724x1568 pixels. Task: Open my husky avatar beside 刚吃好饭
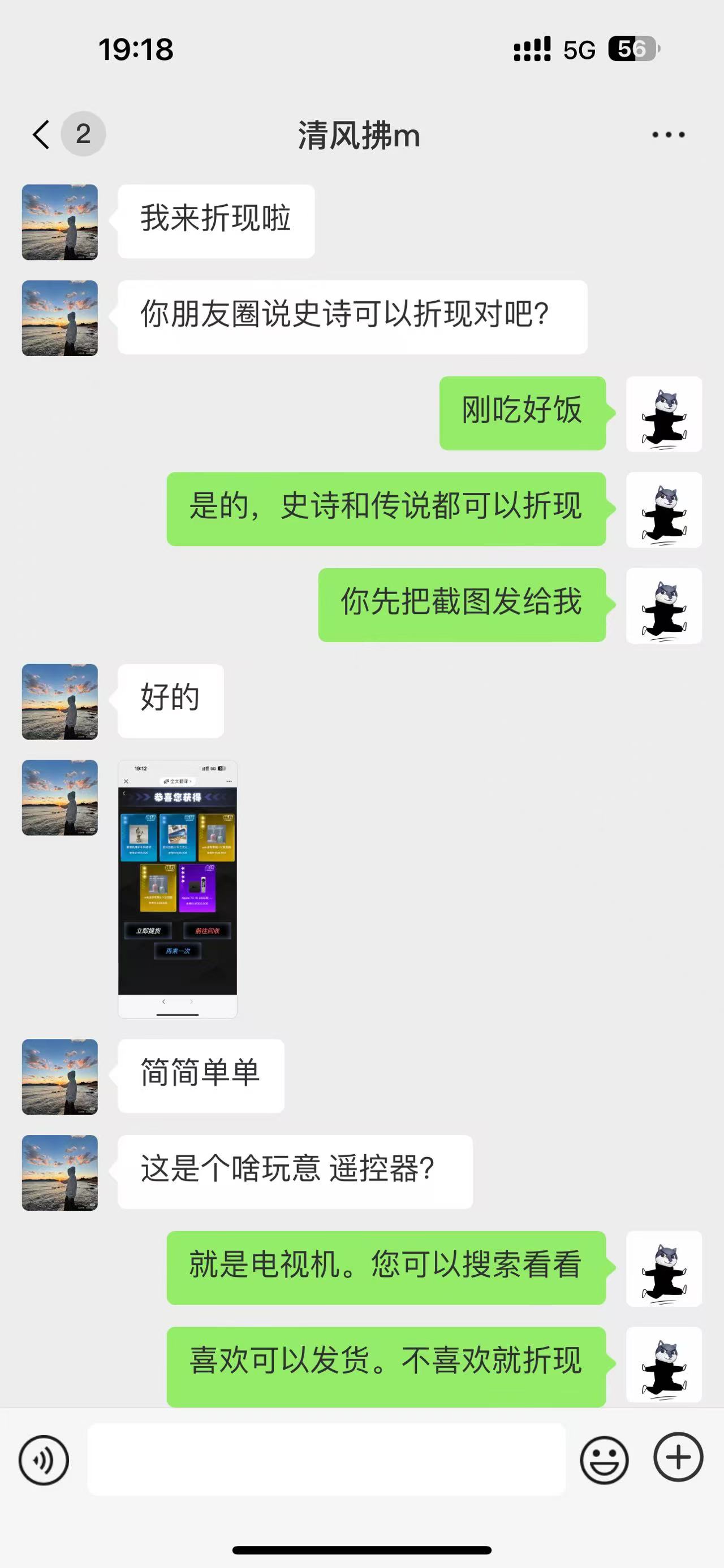tap(663, 414)
